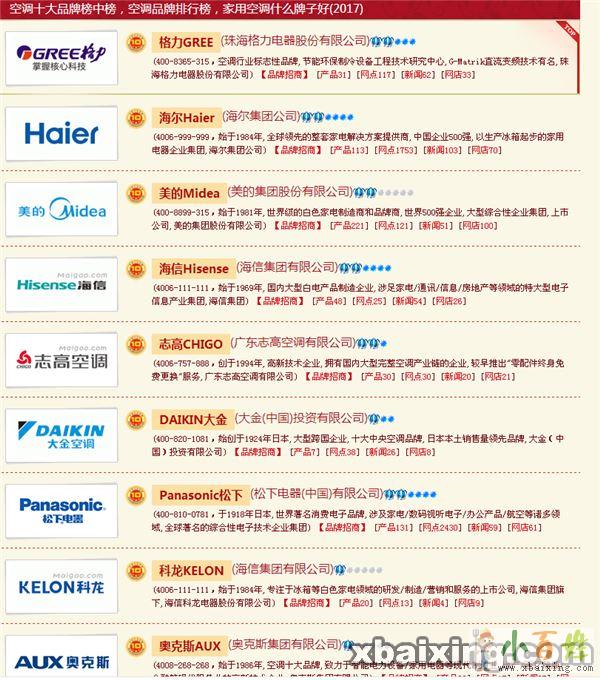
Task: Open the 海信Hisense brand link
Action: 193,268
